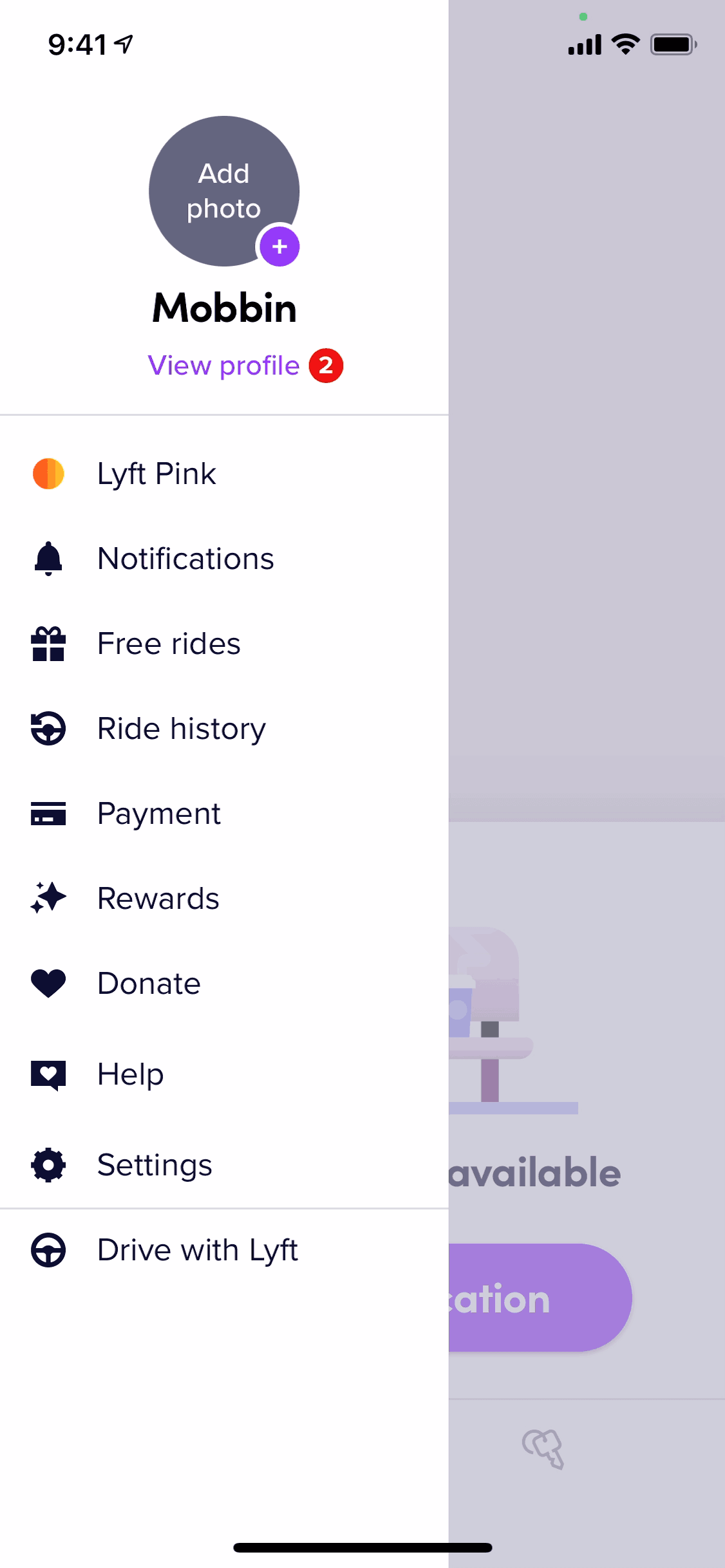Select Ride history from the menu
The width and height of the screenshot is (725, 1568).
click(x=181, y=728)
